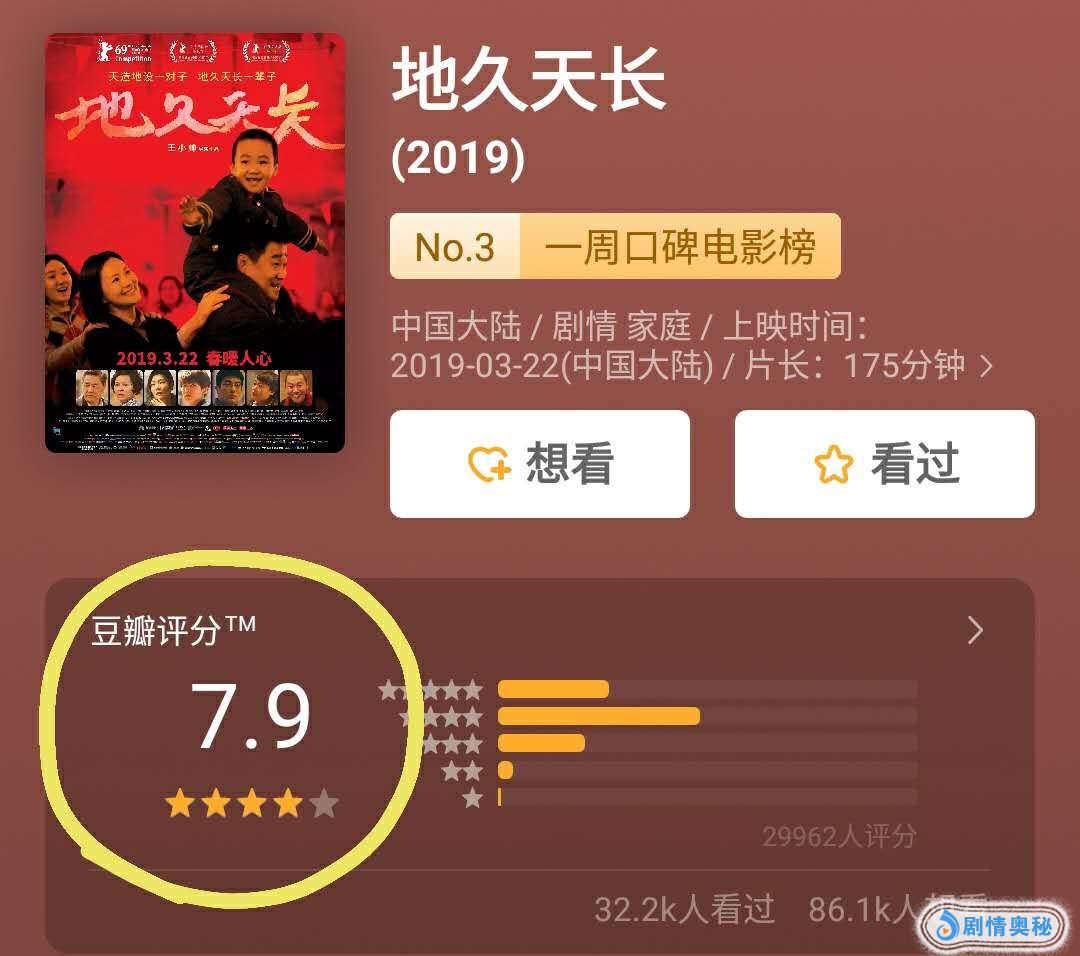Expand movie info via 片长 chevron
The width and height of the screenshot is (1080, 956).
[x=986, y=366]
